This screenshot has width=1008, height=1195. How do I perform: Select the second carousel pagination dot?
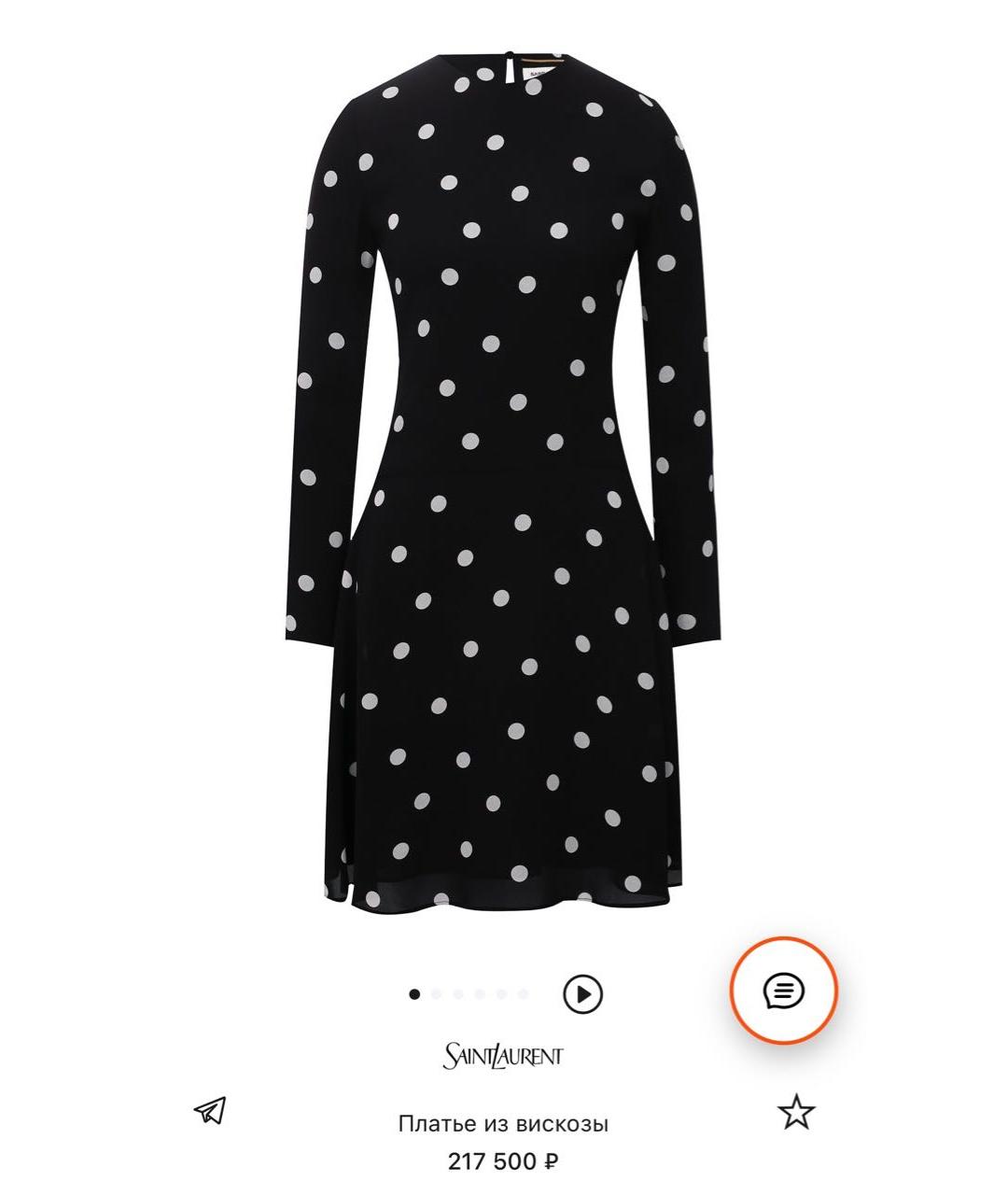[x=436, y=992]
